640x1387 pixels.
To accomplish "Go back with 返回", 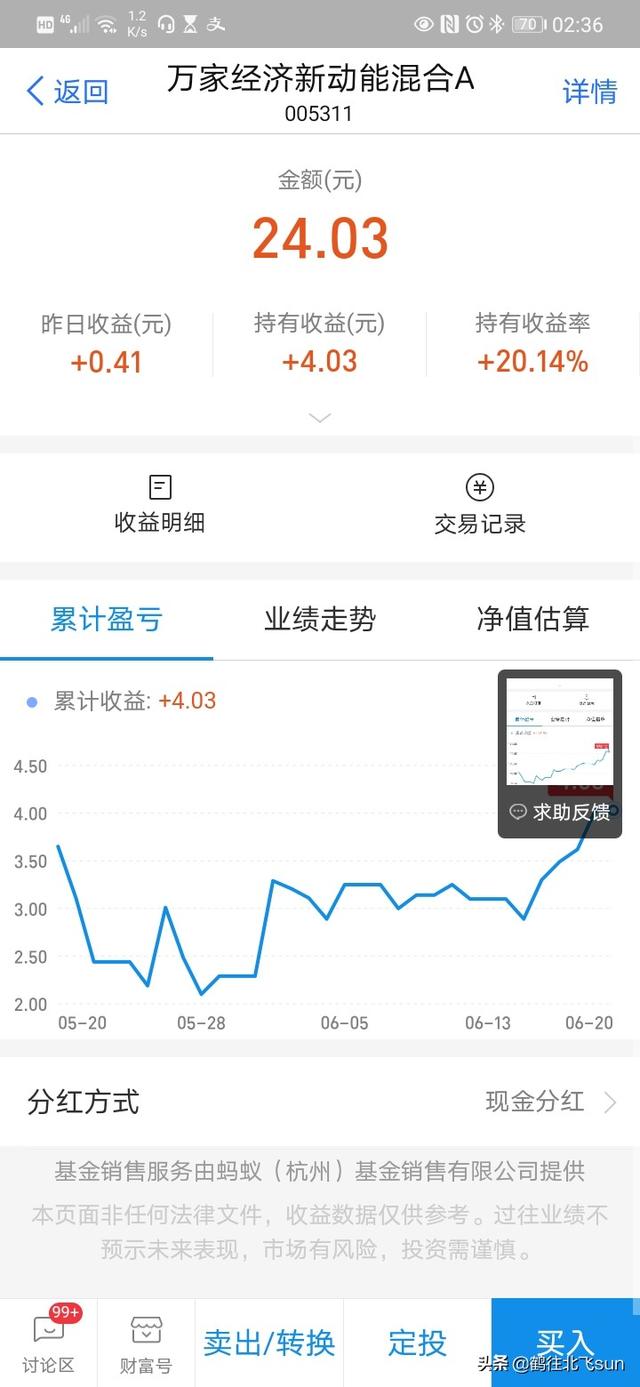I will (66, 92).
